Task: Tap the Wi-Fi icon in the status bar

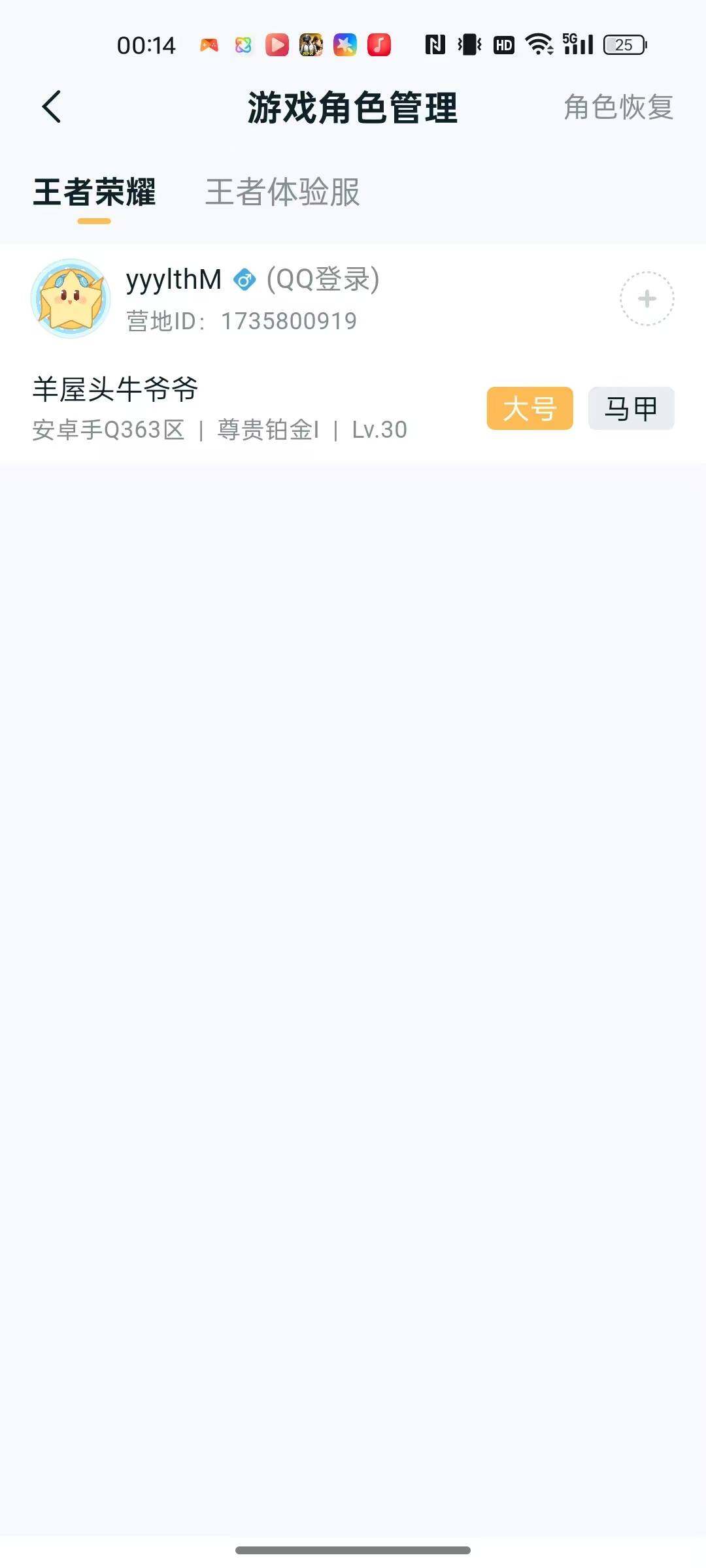Action: click(540, 44)
